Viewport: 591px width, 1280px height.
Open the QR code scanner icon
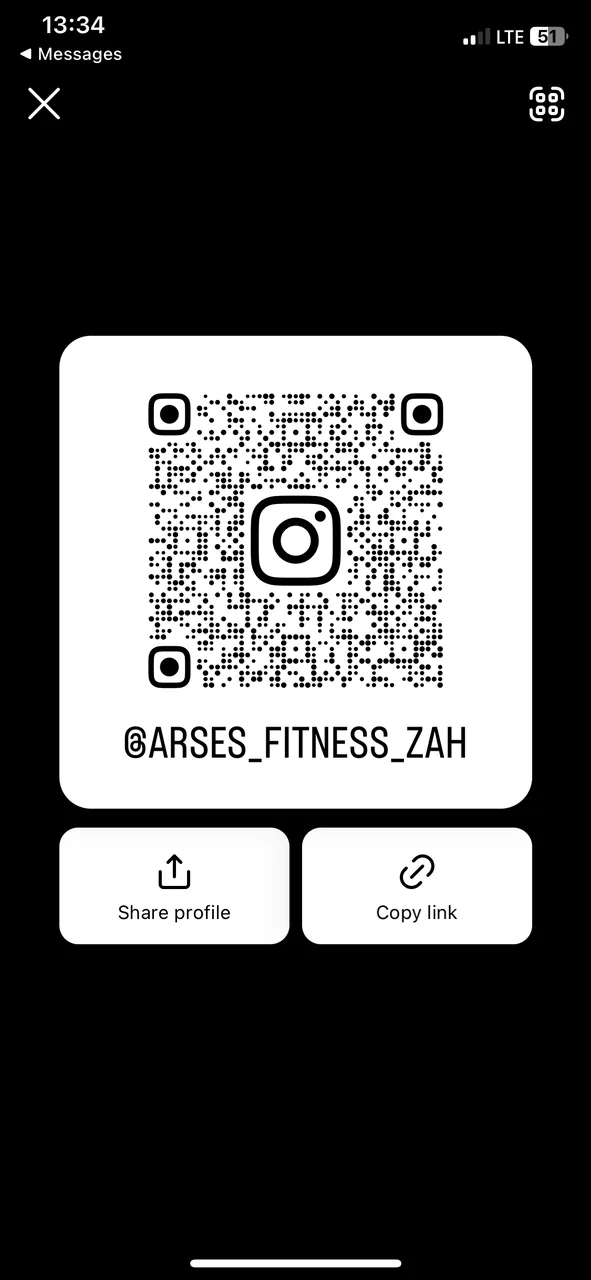tap(547, 104)
